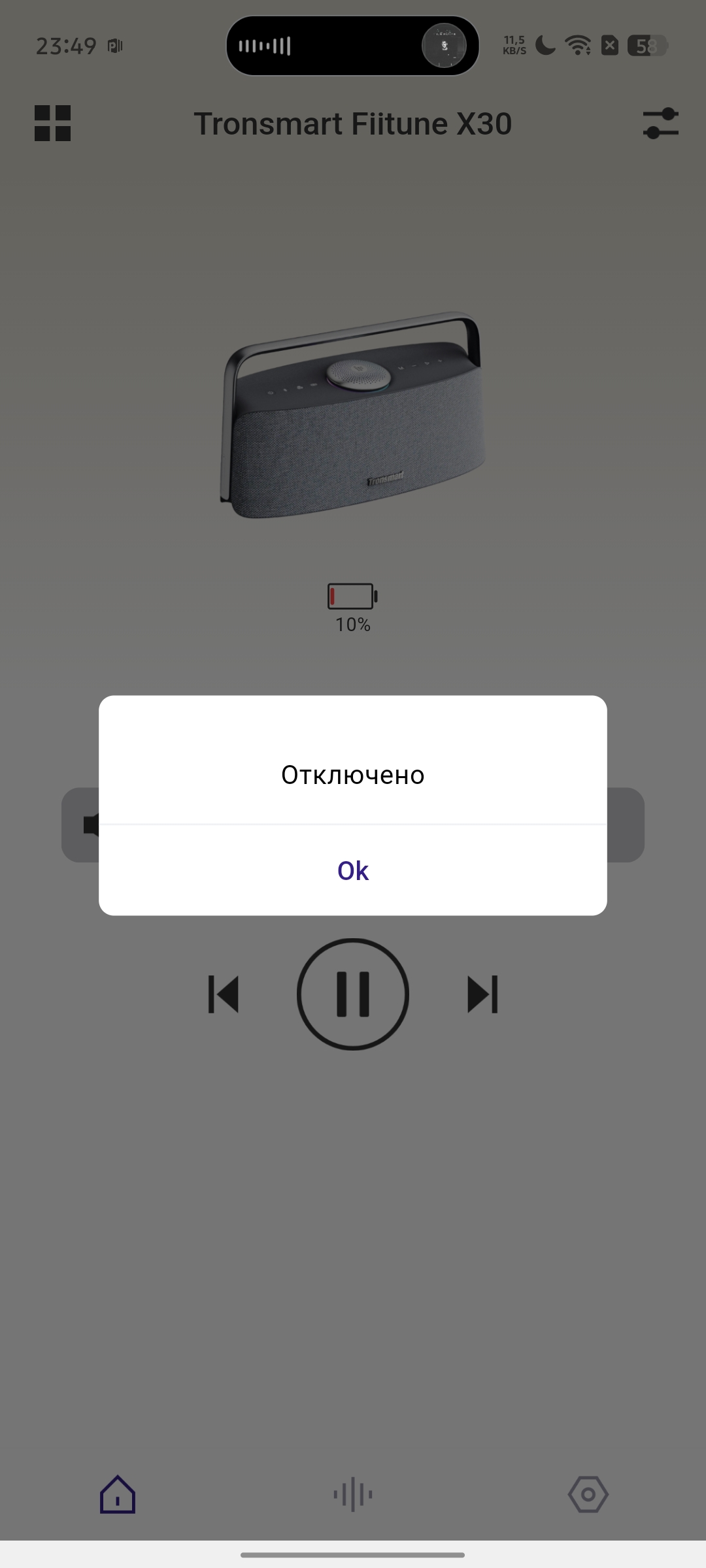
Task: Skip to the next track
Action: (482, 994)
